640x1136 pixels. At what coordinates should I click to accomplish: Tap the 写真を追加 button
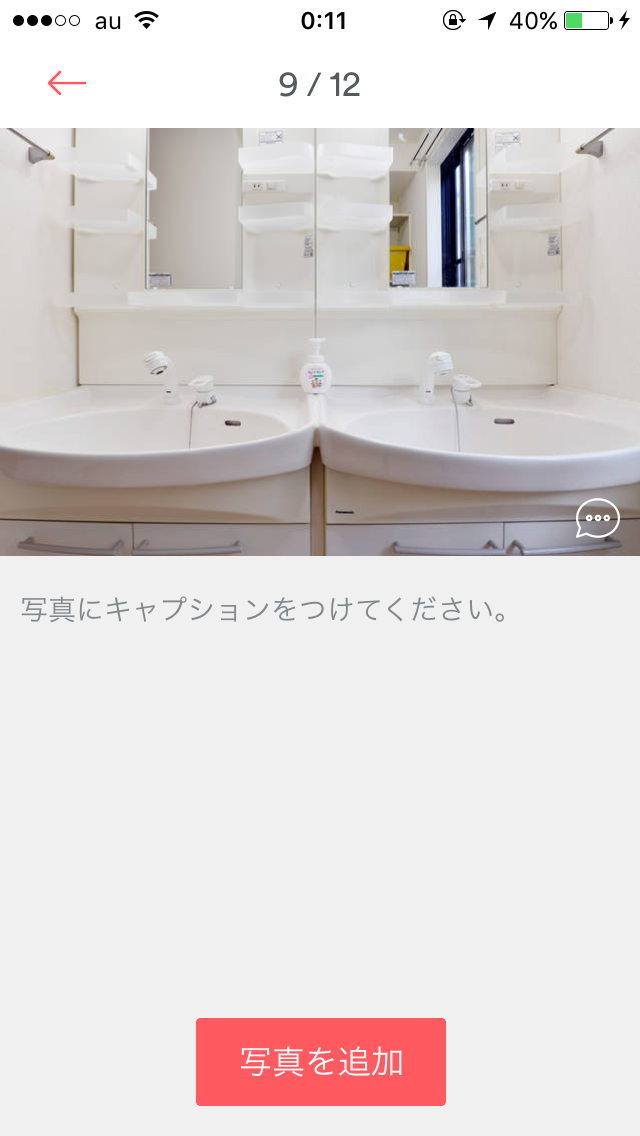pyautogui.click(x=321, y=1062)
